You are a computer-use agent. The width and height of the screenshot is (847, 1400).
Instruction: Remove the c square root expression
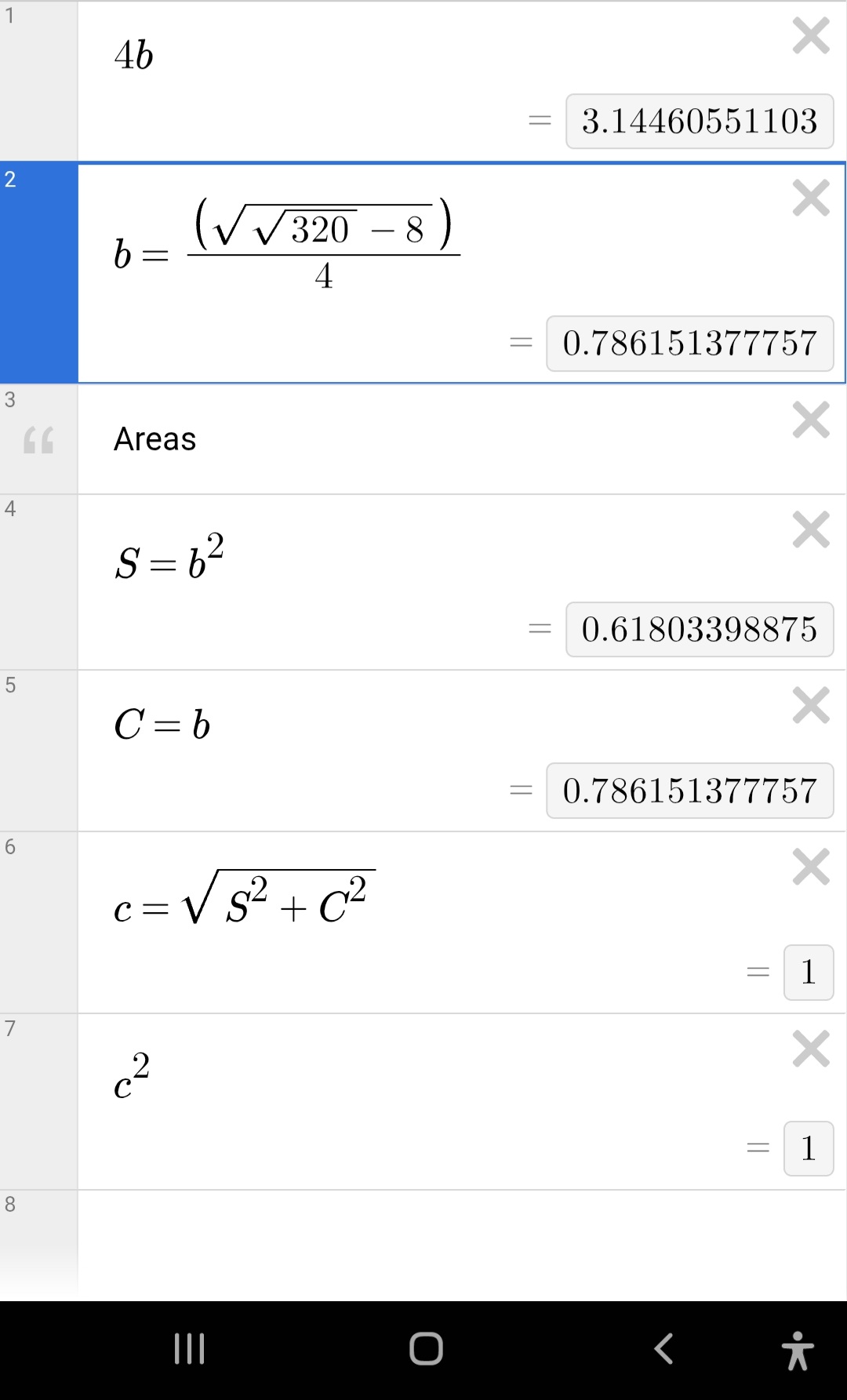[x=811, y=867]
